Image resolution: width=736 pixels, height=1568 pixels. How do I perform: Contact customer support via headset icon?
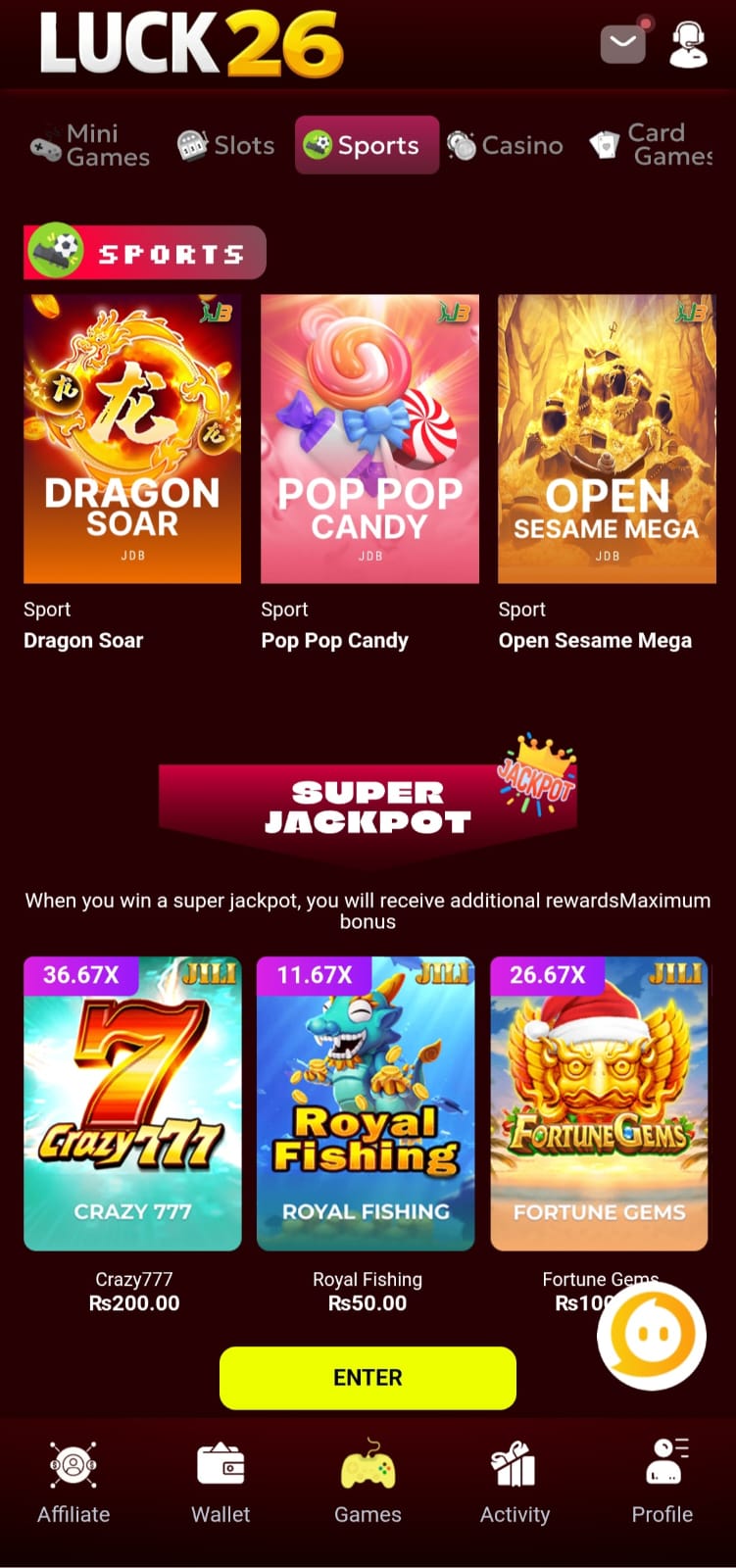pos(688,44)
